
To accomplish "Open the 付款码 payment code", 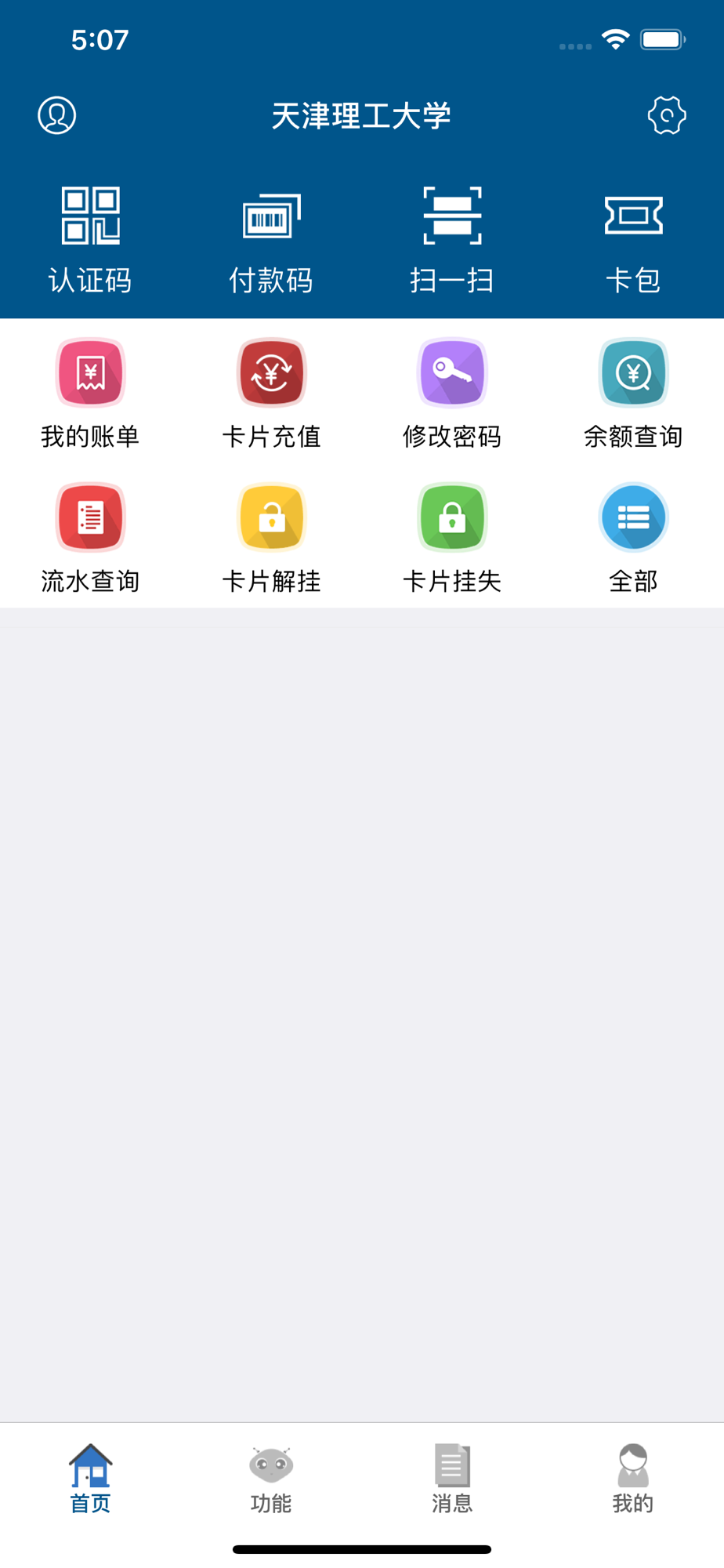I will [x=271, y=239].
